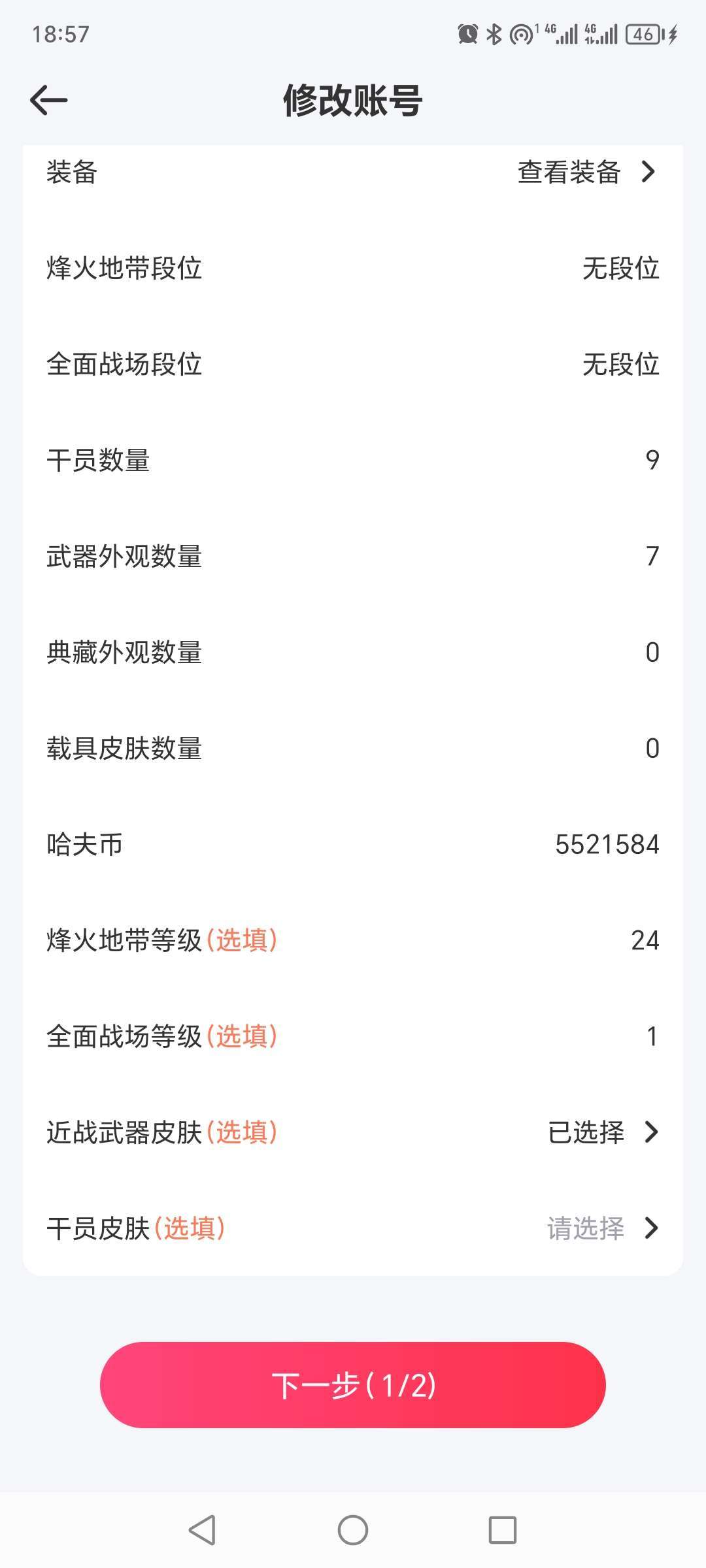Select the 烽火地带段位 rank field
The width and height of the screenshot is (706, 1568).
click(x=353, y=269)
